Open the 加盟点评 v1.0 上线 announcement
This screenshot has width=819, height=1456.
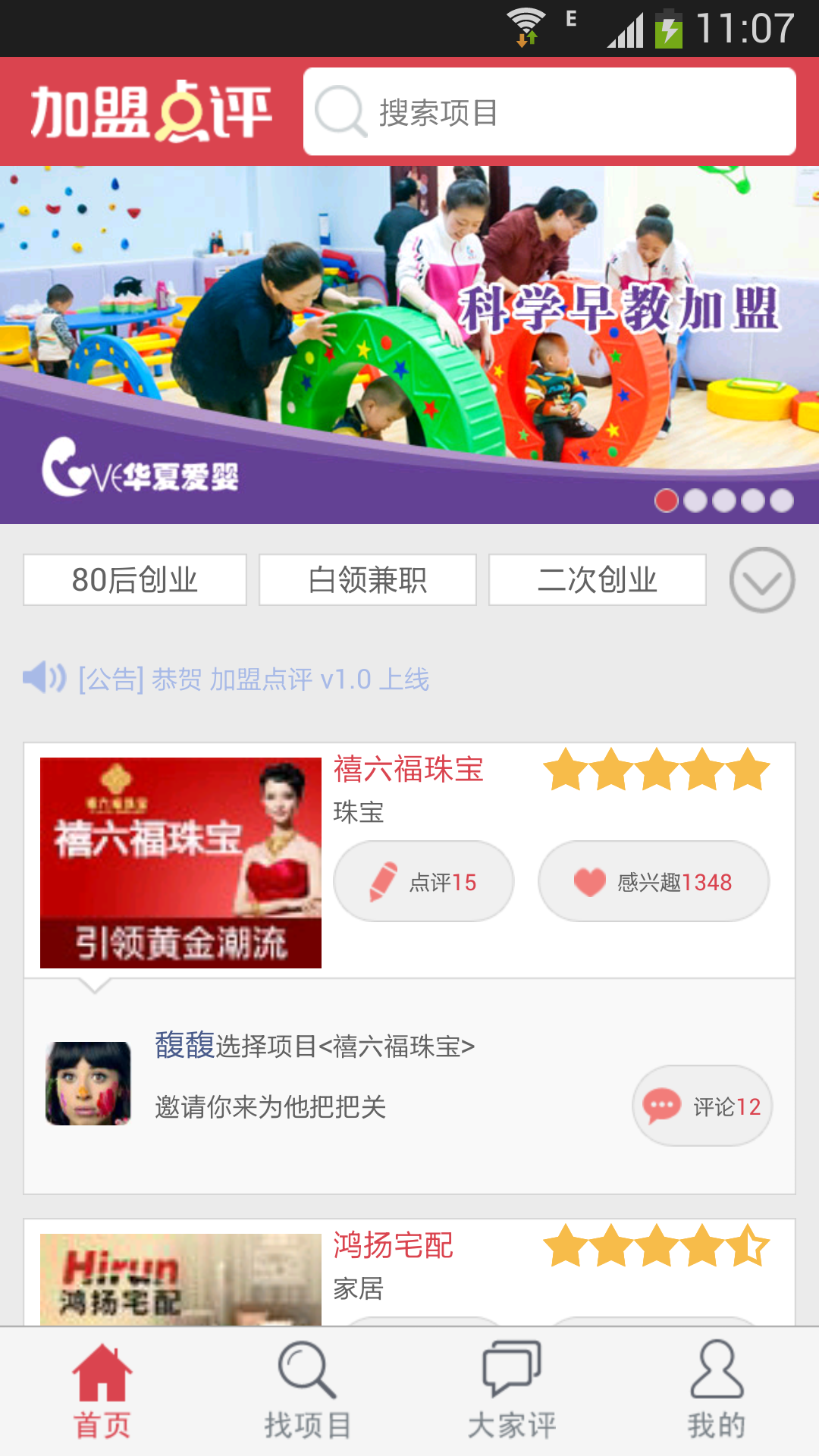(253, 679)
